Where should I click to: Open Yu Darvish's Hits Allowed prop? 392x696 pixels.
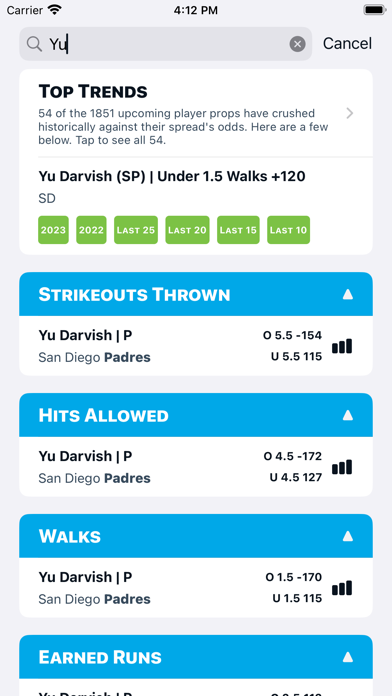[x=196, y=467]
